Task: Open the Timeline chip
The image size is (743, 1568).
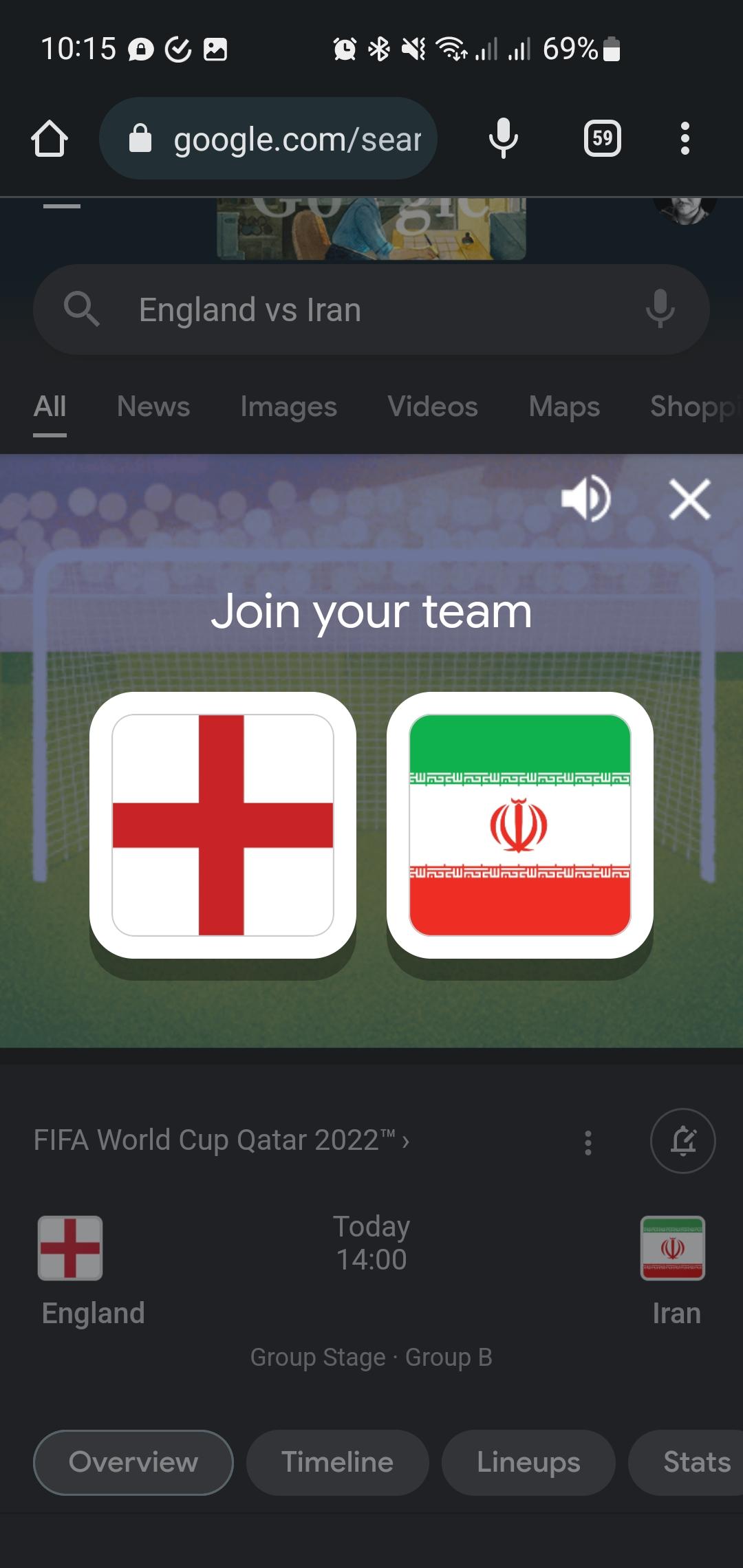Action: tap(338, 1462)
